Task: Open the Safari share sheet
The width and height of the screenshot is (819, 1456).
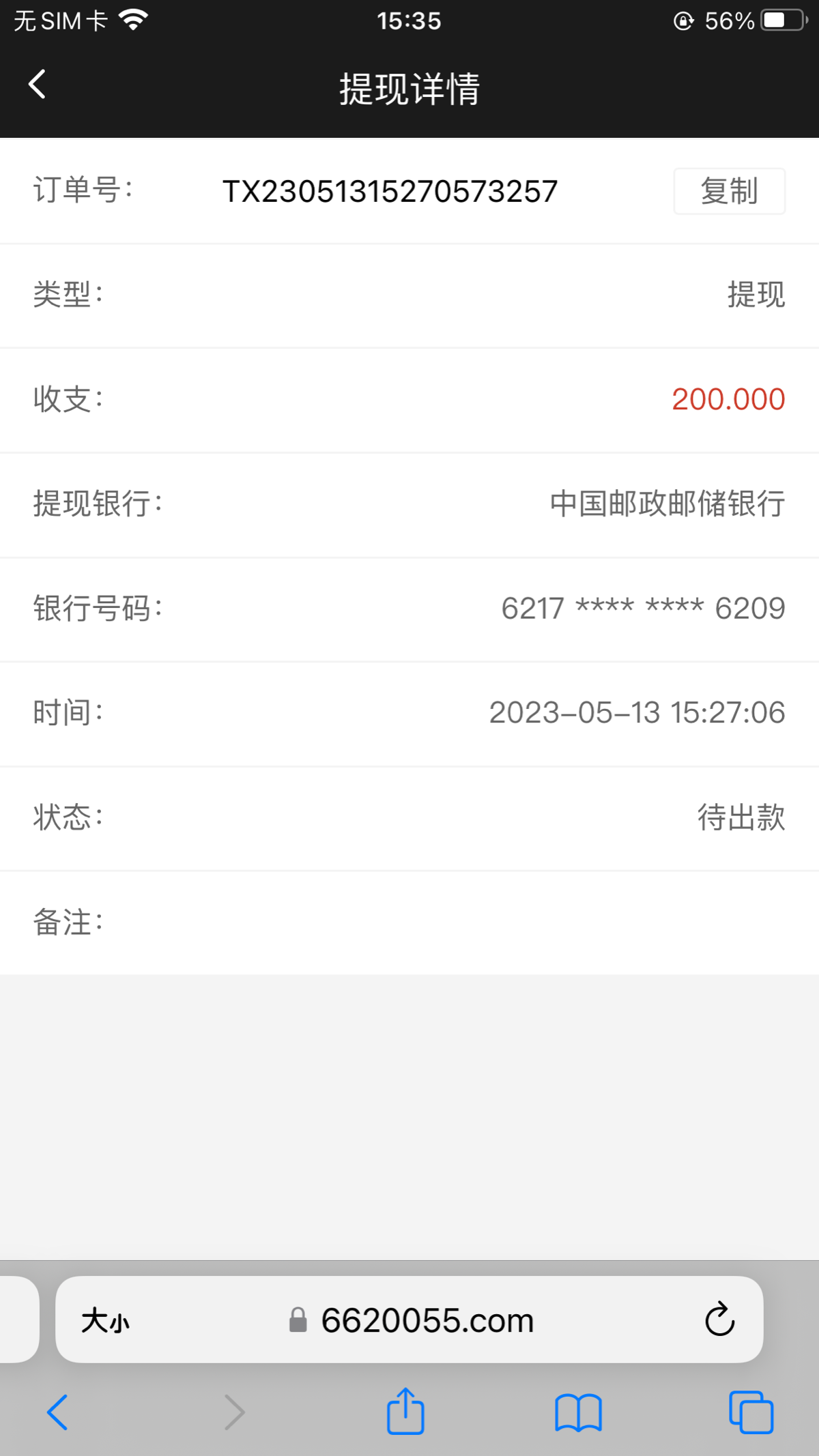Action: (x=405, y=1412)
